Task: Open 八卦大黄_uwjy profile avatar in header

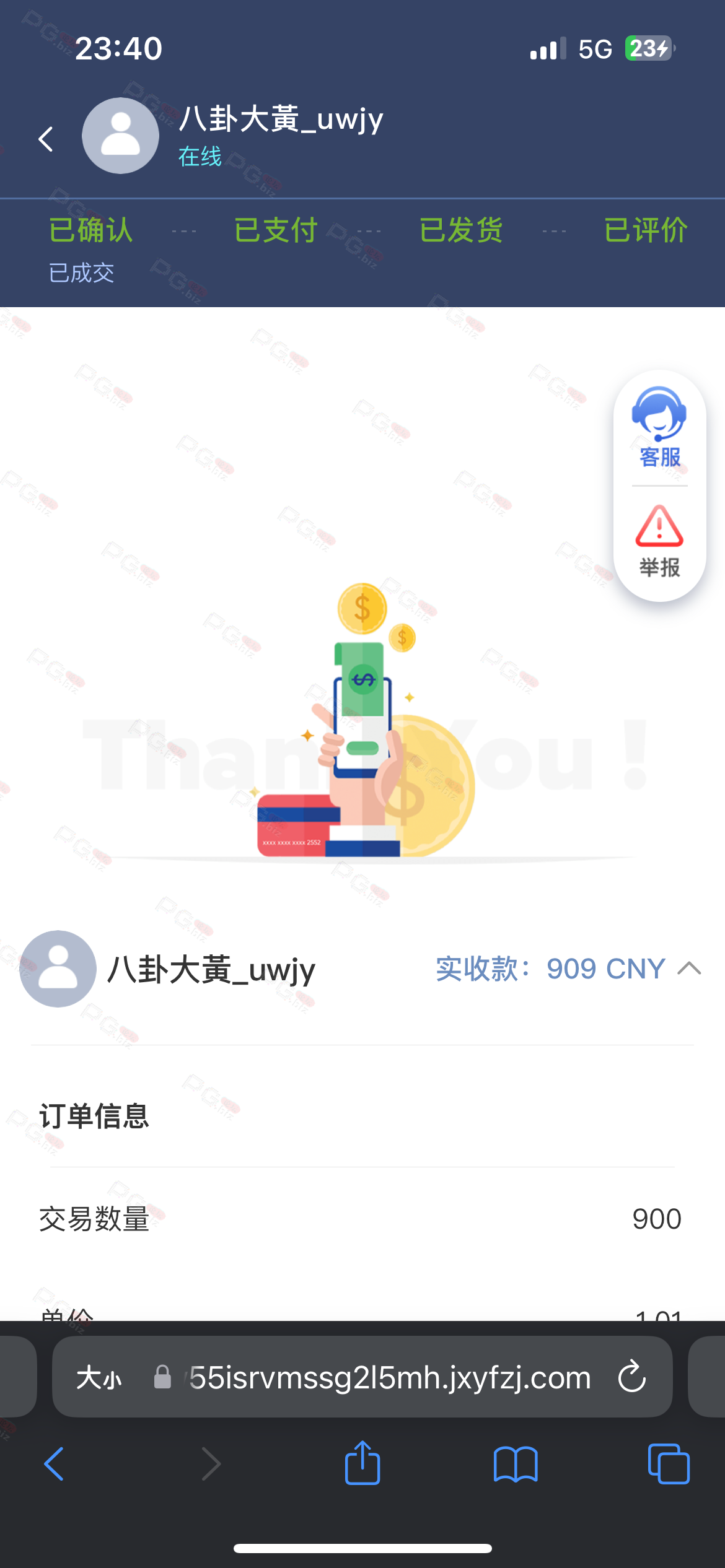Action: [120, 136]
